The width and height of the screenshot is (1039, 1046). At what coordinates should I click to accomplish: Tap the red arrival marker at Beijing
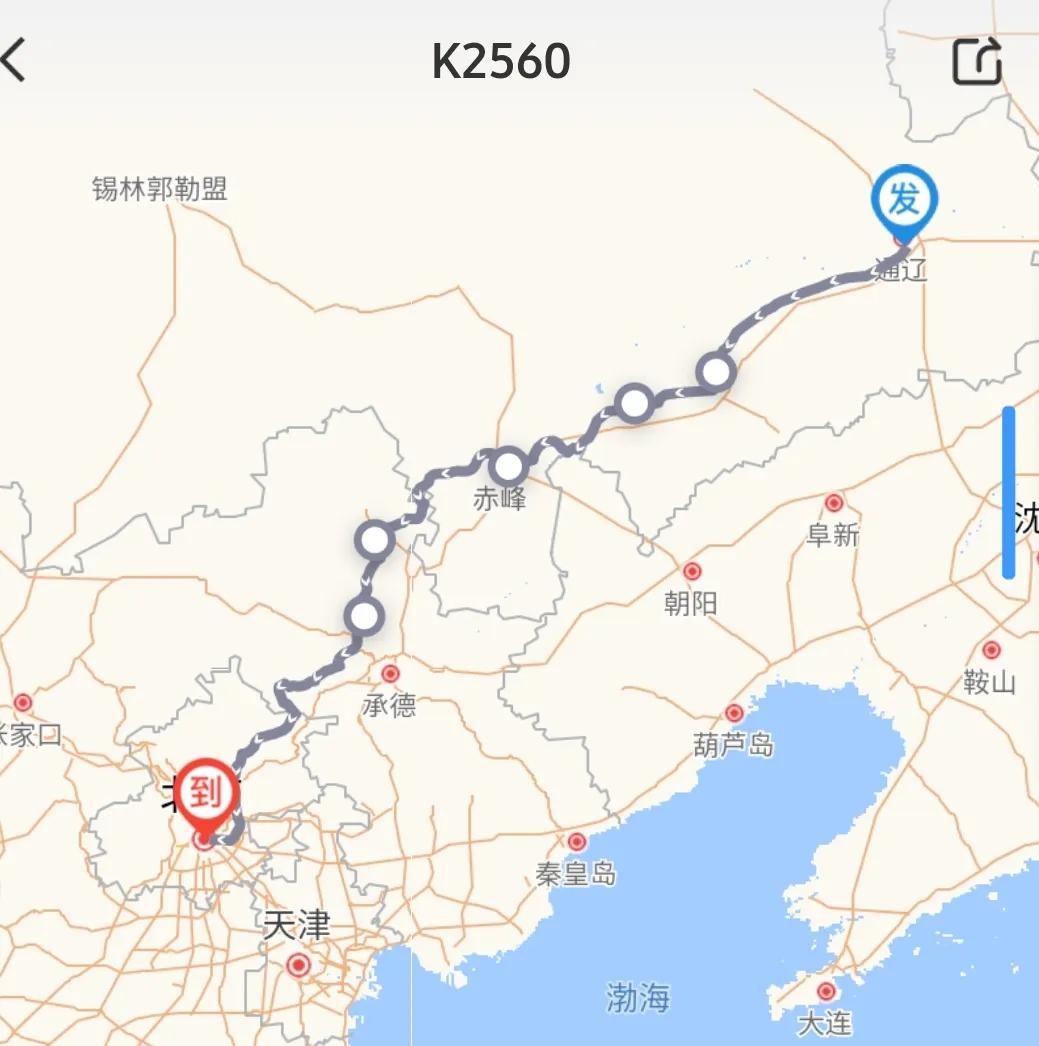(207, 796)
